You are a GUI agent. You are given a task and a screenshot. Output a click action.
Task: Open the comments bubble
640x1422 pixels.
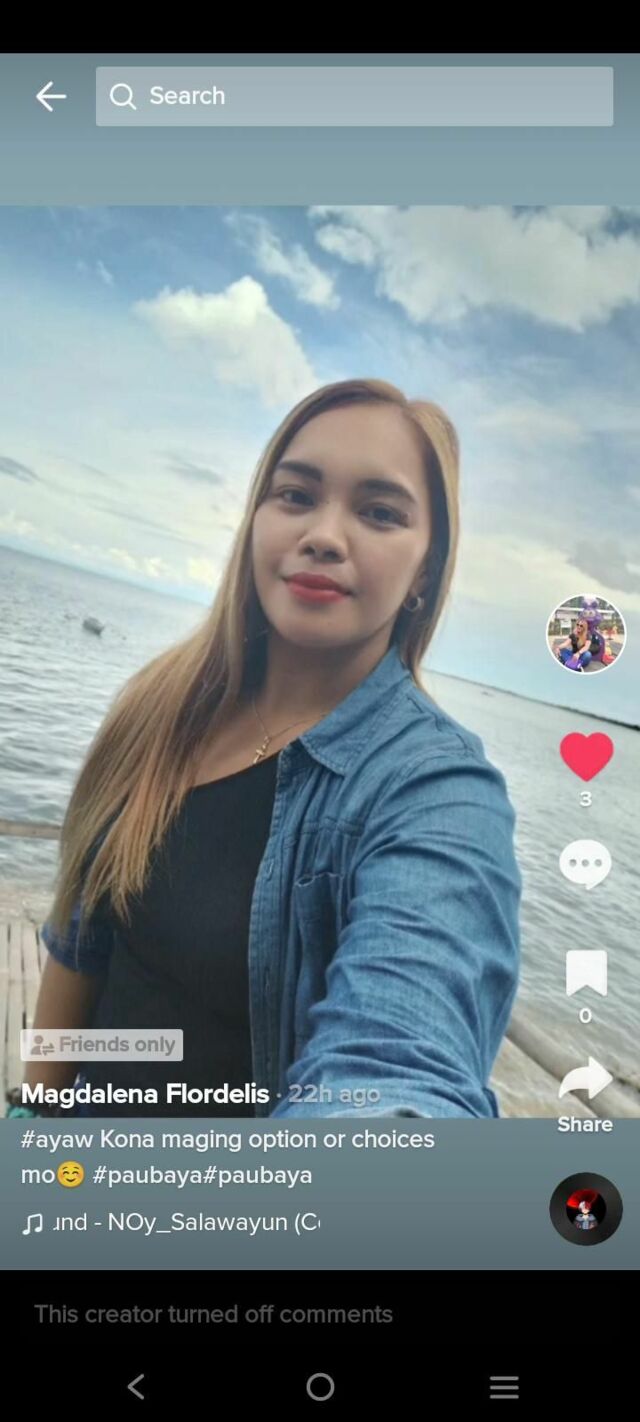(x=585, y=863)
